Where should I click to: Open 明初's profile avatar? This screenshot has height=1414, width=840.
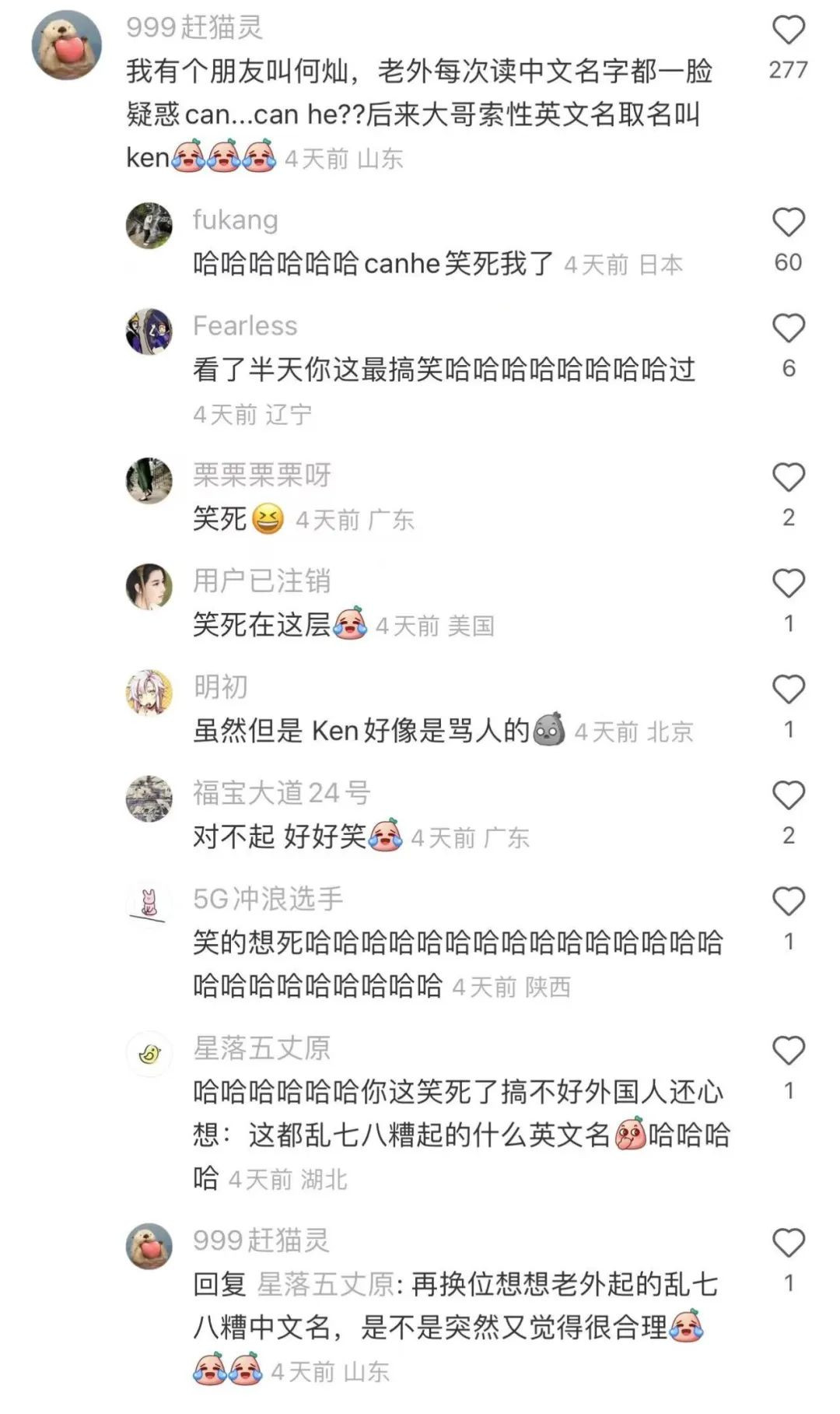pos(149,693)
